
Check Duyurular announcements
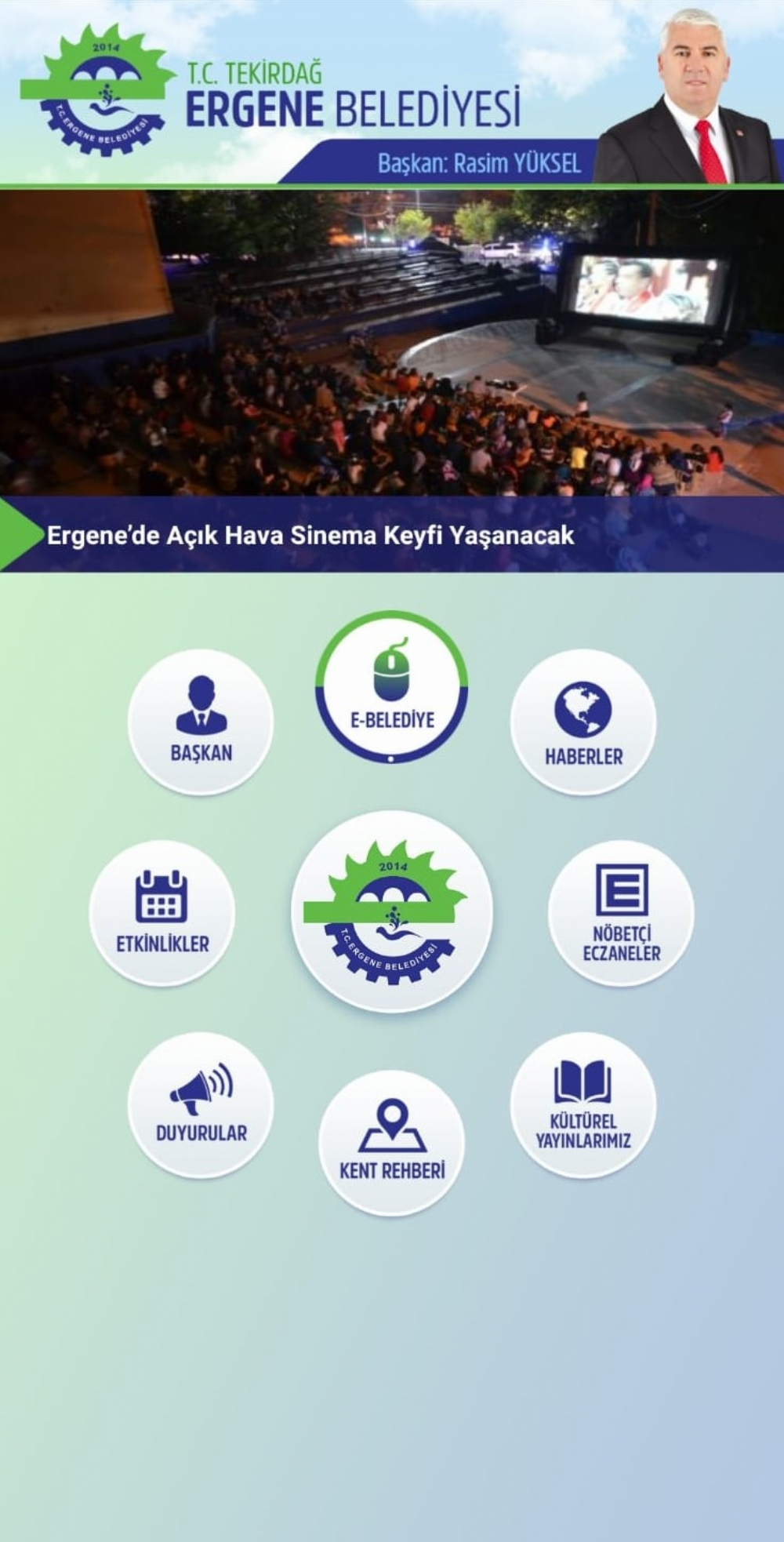click(x=201, y=1104)
